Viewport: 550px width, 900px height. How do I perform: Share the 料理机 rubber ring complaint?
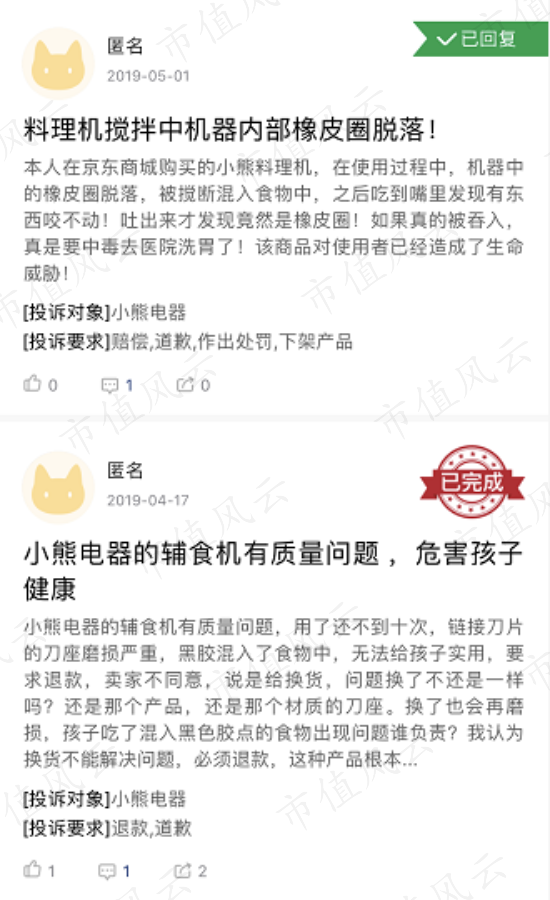click(193, 385)
